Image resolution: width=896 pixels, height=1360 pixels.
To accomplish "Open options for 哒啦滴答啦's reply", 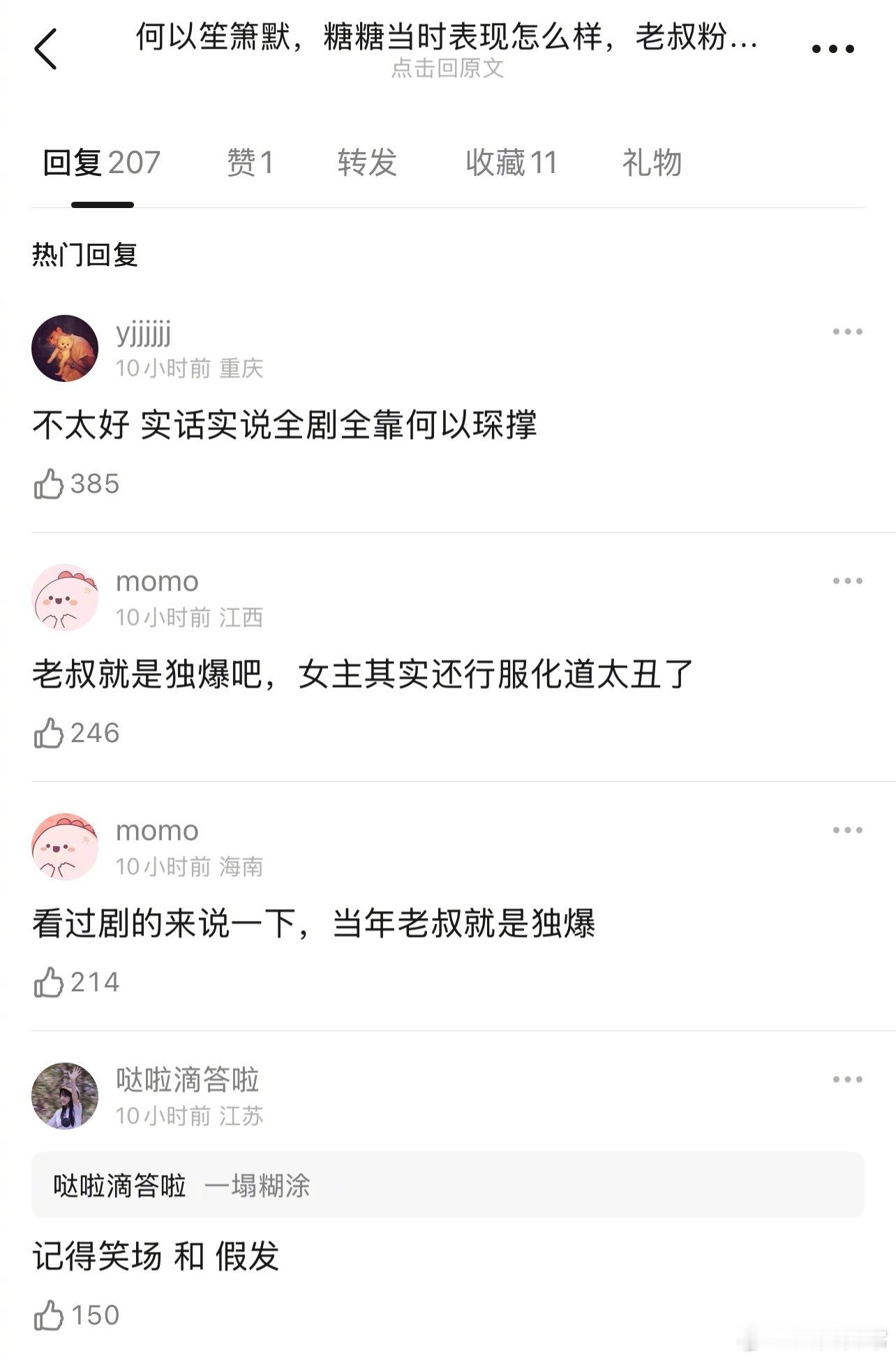I will click(x=847, y=1079).
